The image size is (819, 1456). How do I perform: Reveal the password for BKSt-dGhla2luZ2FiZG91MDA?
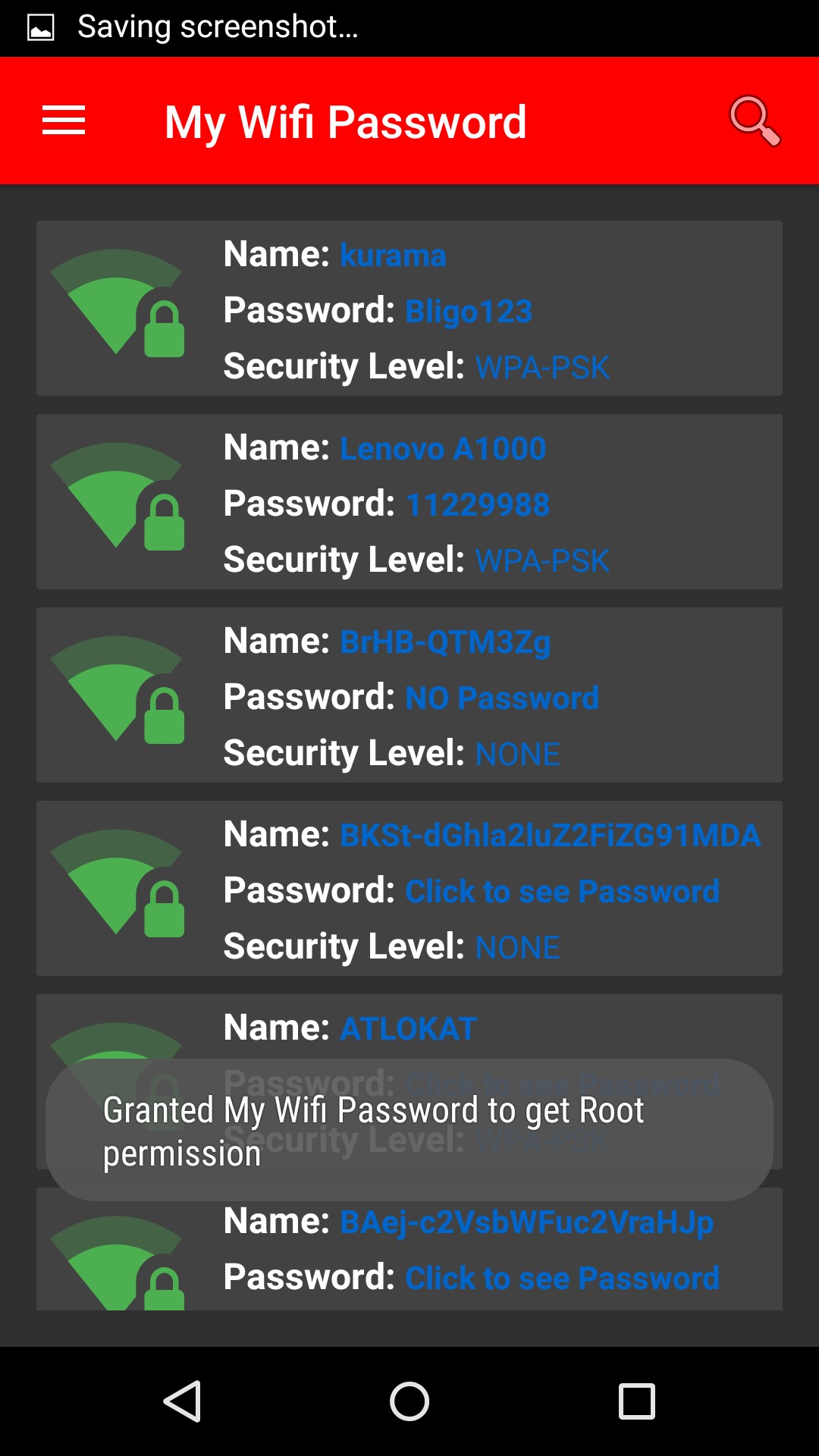pyautogui.click(x=562, y=892)
